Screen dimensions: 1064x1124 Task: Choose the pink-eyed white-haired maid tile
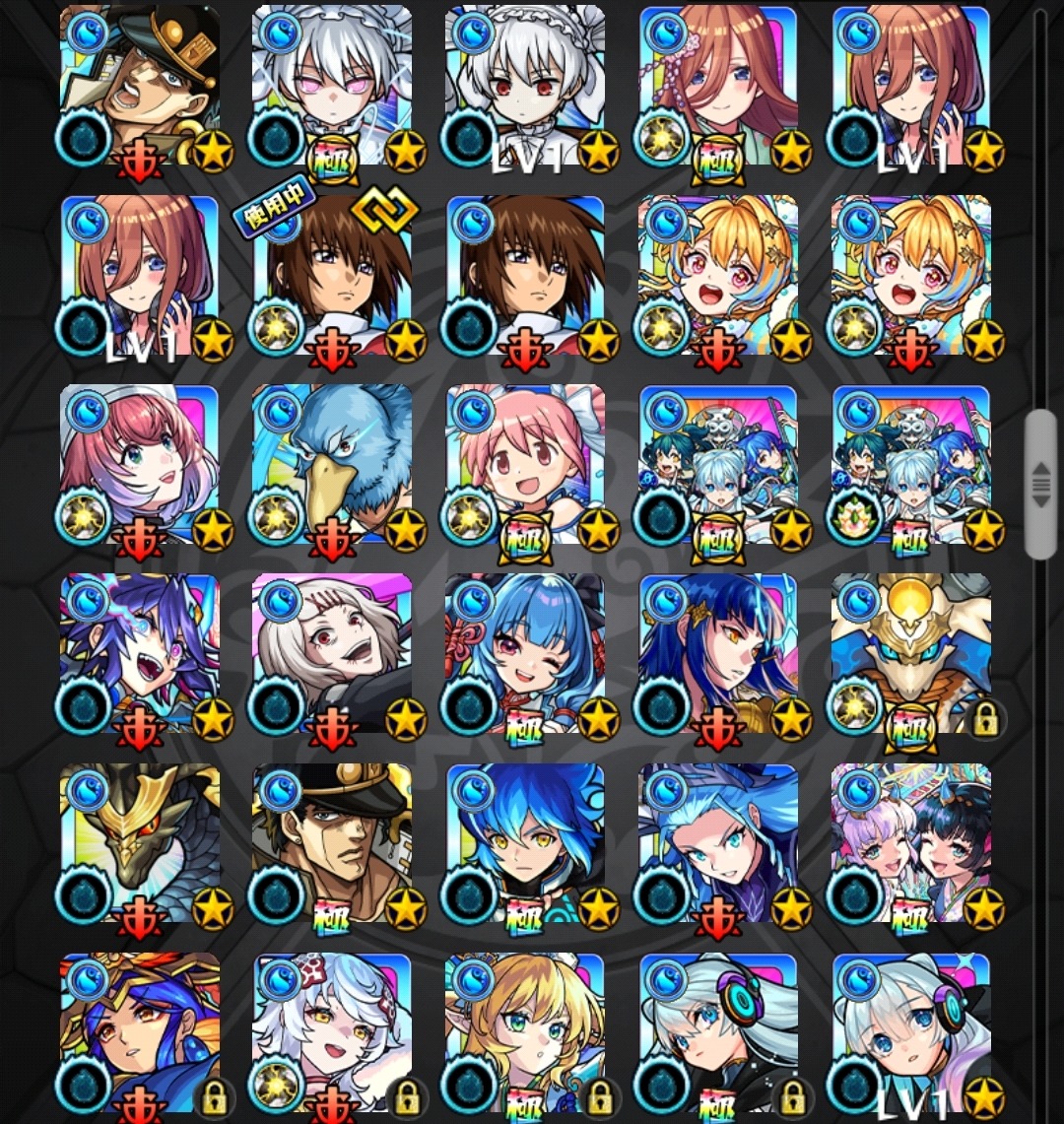(x=332, y=86)
